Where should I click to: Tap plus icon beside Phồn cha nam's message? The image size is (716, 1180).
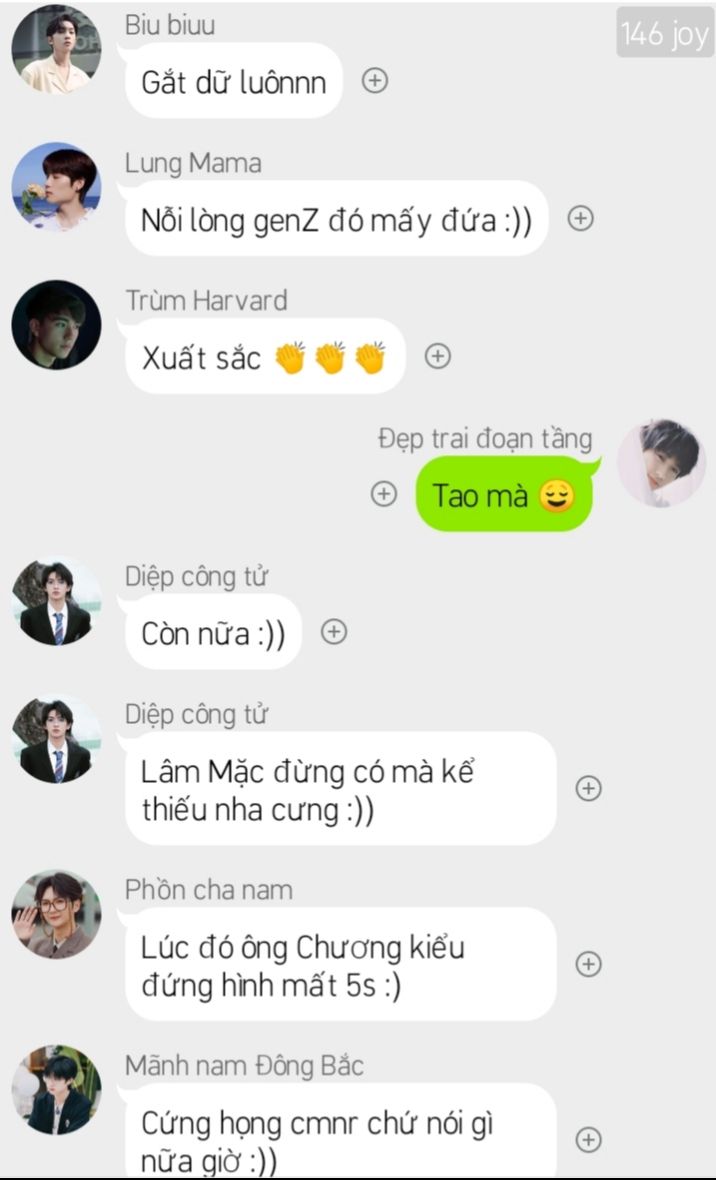click(589, 964)
